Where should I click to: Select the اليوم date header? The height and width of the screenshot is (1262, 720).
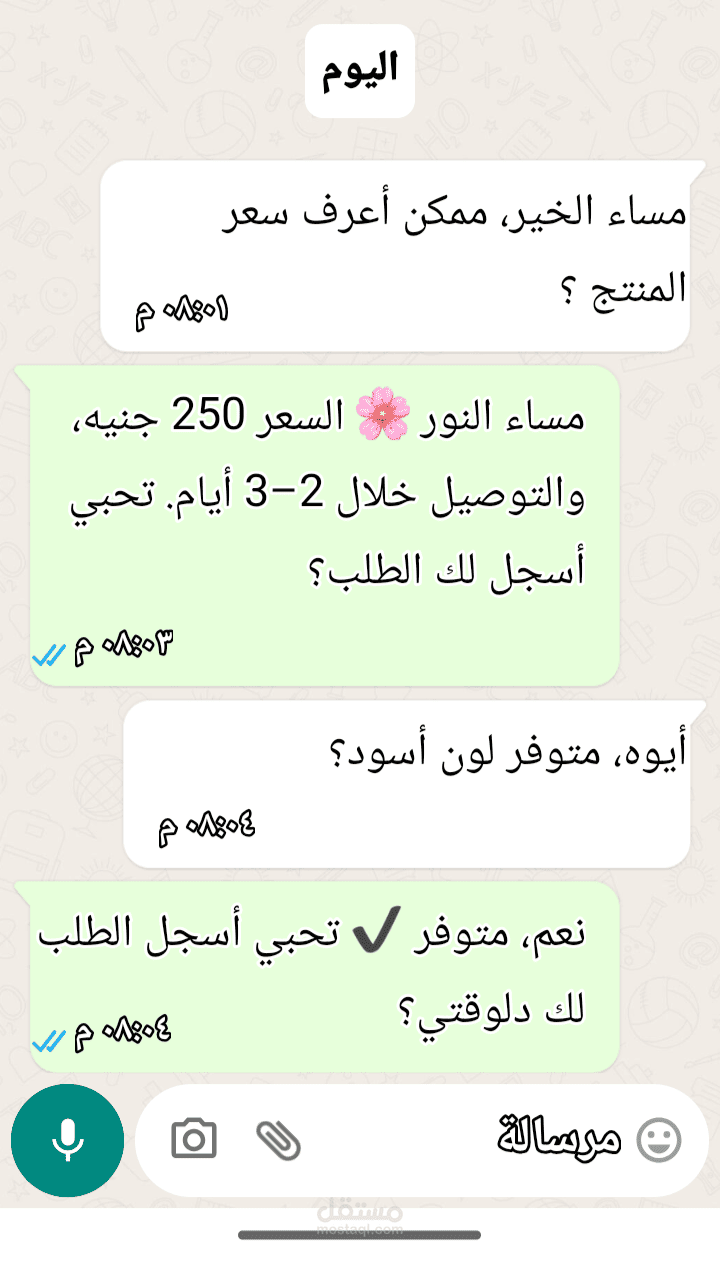(x=359, y=70)
